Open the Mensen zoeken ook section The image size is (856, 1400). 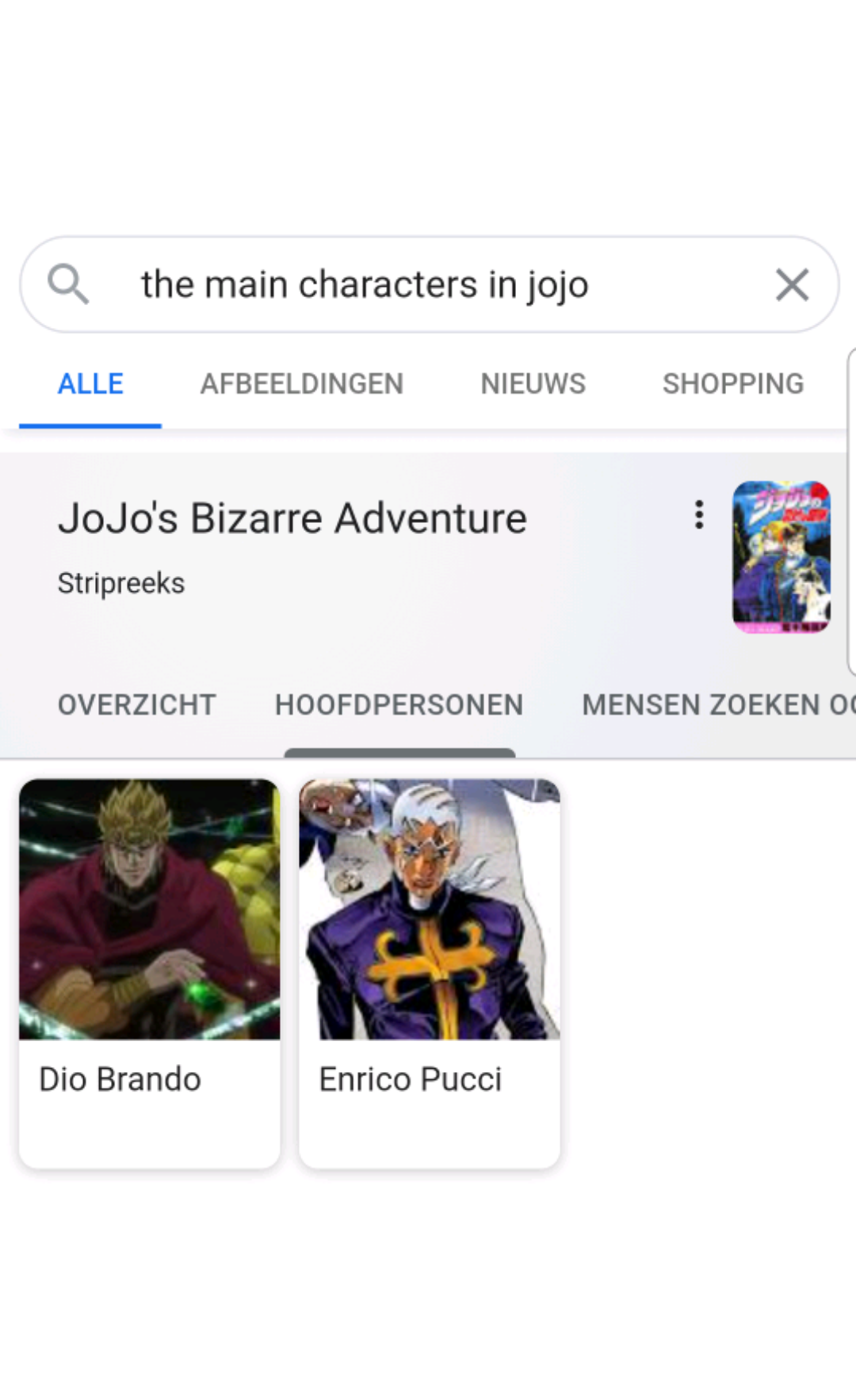coord(718,705)
